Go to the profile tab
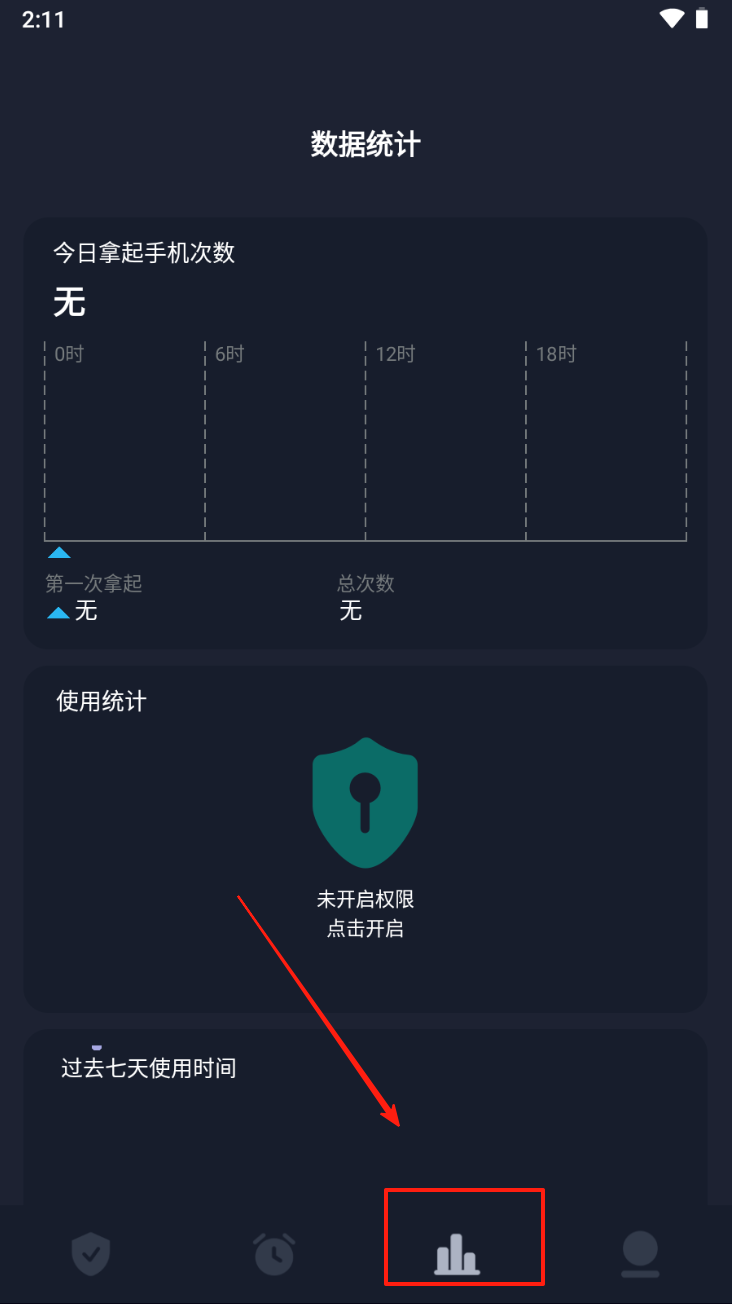Screen dimensions: 732x1304 (640, 1254)
